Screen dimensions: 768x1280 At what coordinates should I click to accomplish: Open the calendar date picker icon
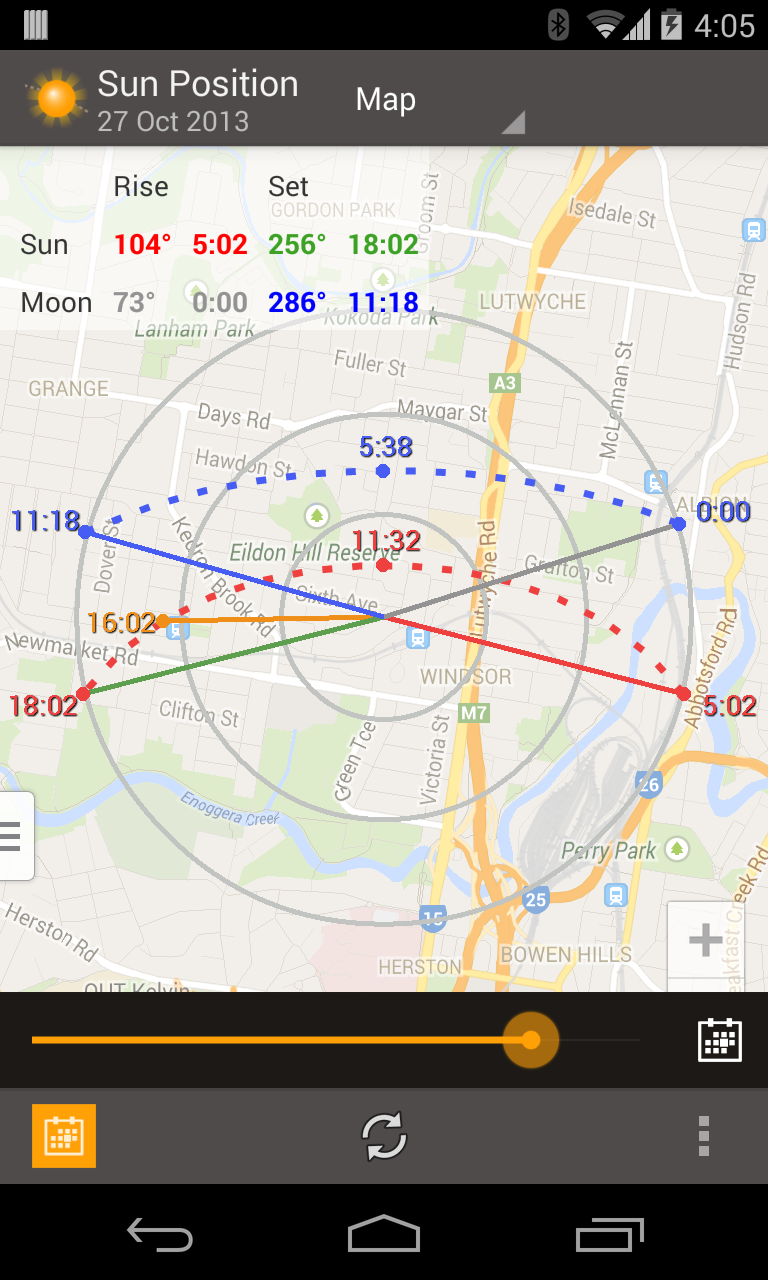point(719,1040)
